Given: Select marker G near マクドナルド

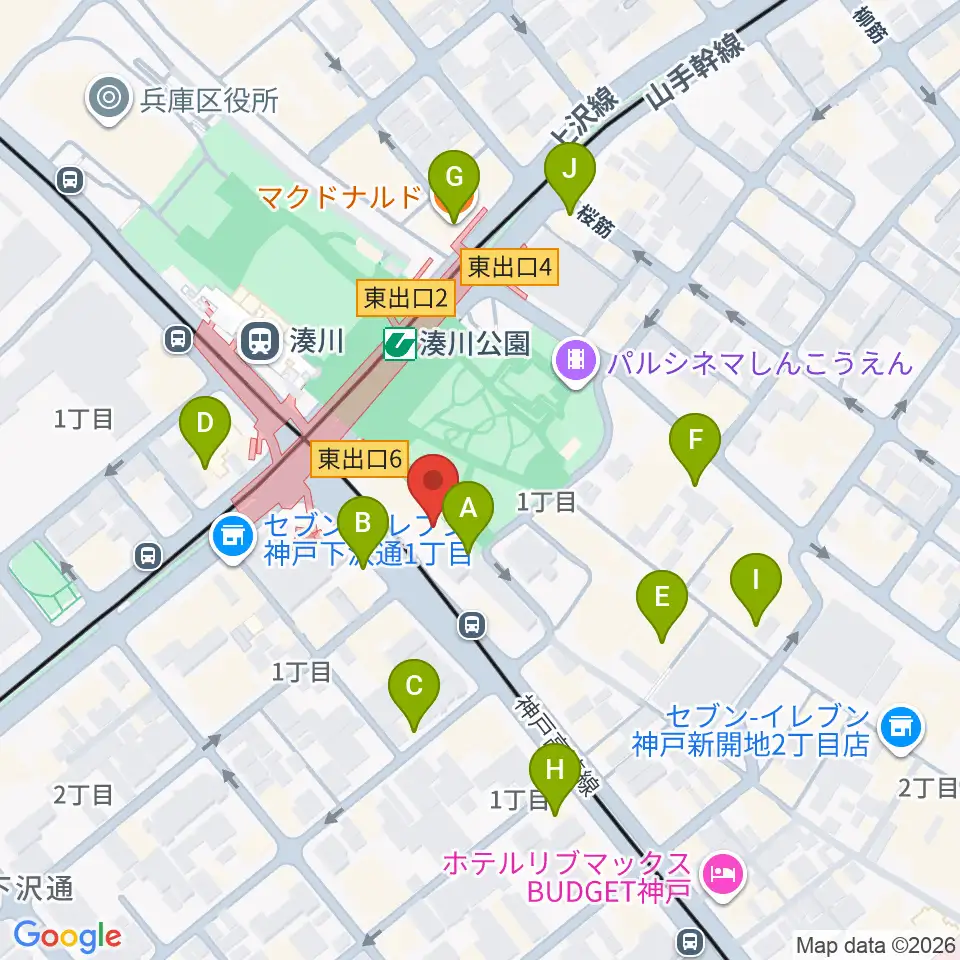Looking at the screenshot, I should pos(454,186).
